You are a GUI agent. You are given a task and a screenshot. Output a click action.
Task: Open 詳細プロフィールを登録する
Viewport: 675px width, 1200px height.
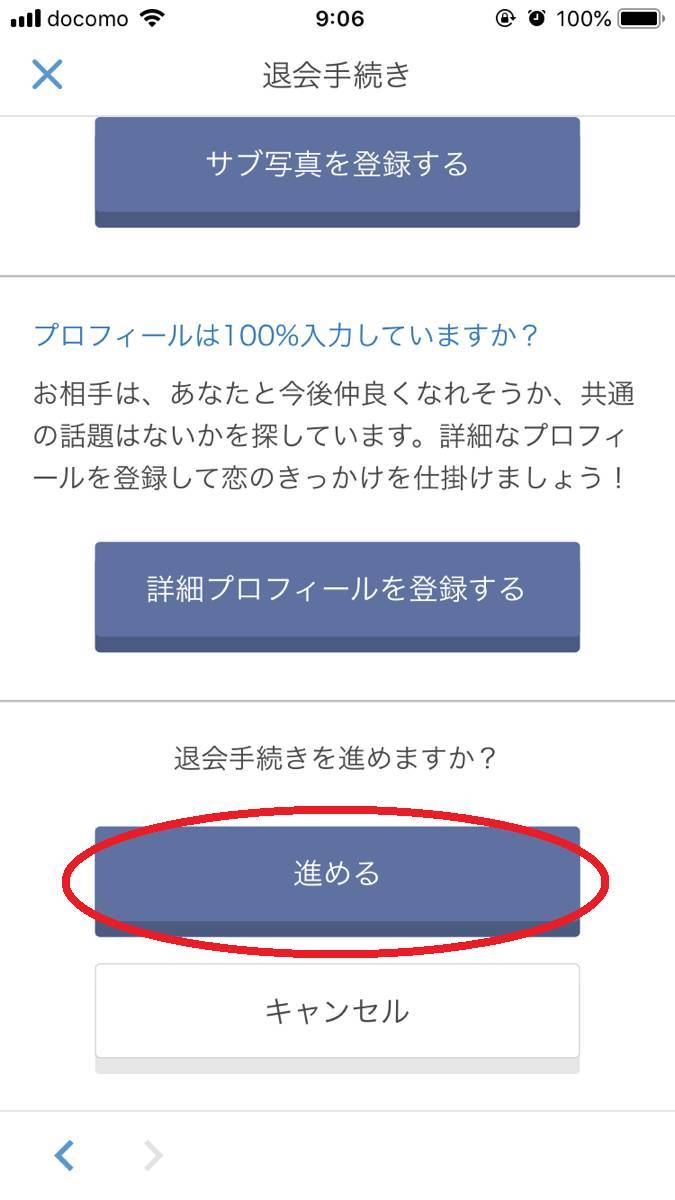337,590
